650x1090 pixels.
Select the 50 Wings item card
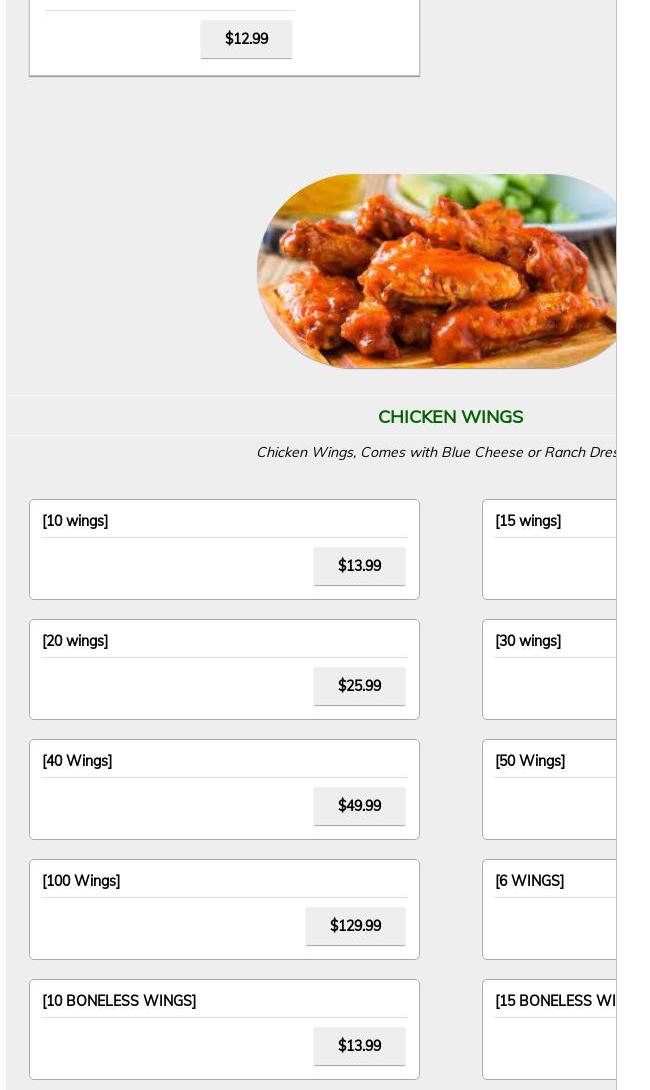[x=548, y=789]
